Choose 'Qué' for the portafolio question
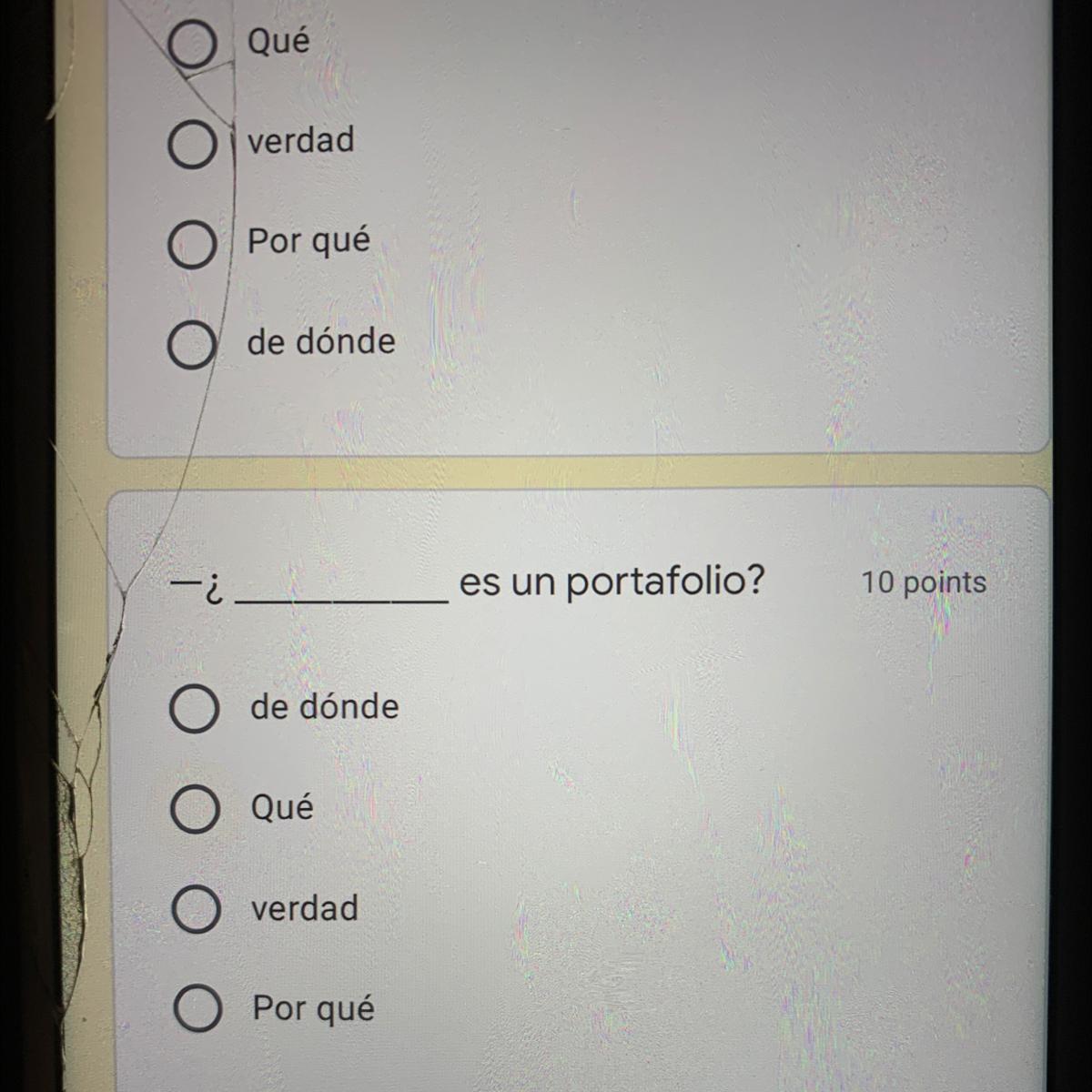Image resolution: width=1092 pixels, height=1092 pixels. point(195,810)
